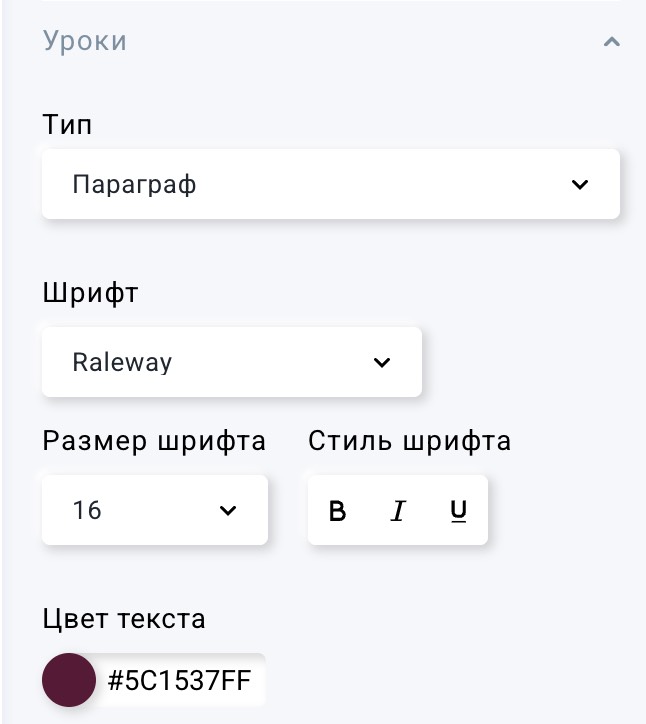Apply underline font style
The width and height of the screenshot is (646, 724).
tap(458, 511)
